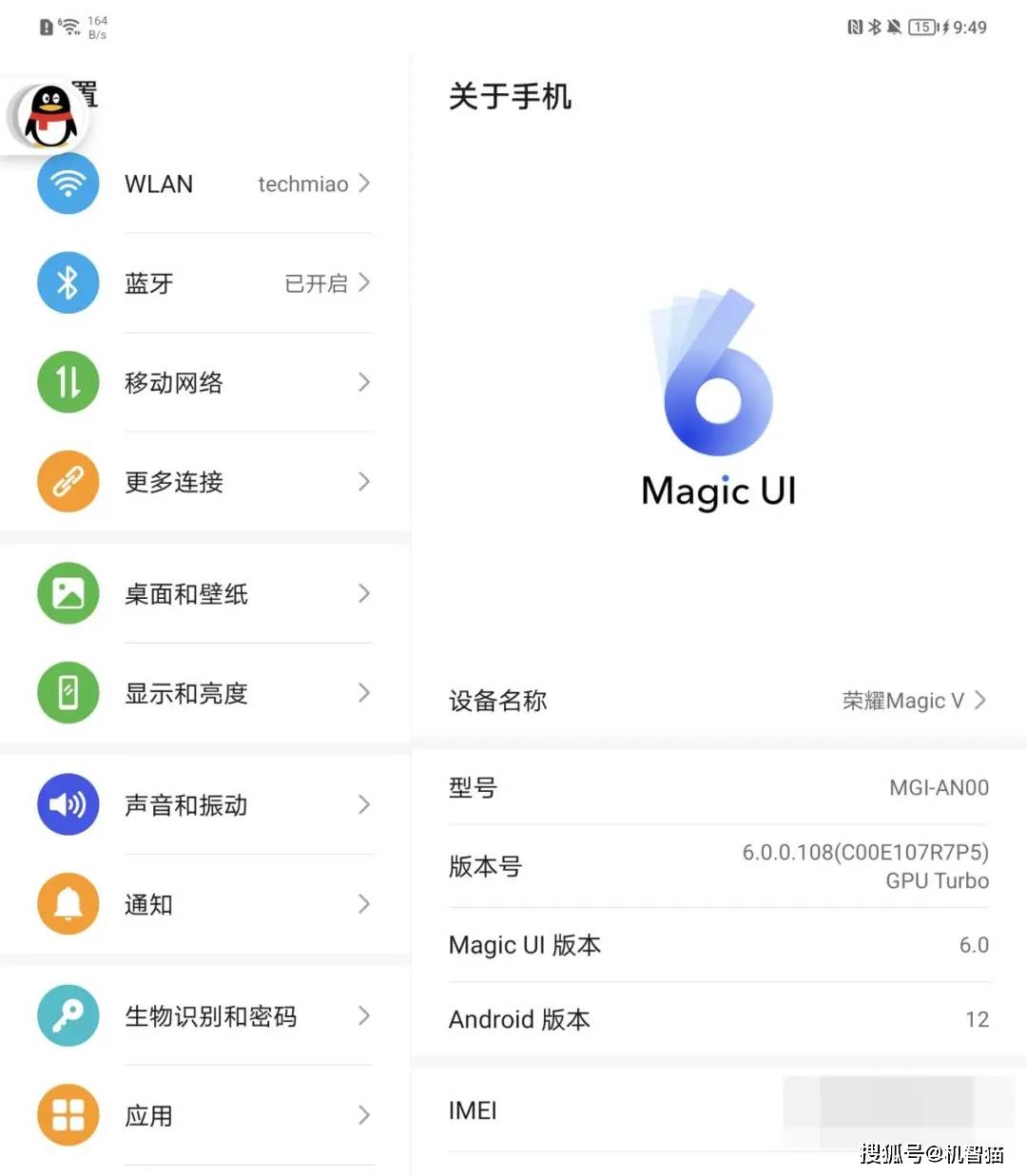Open 通知 settings
This screenshot has height=1176, width=1027.
click(204, 904)
